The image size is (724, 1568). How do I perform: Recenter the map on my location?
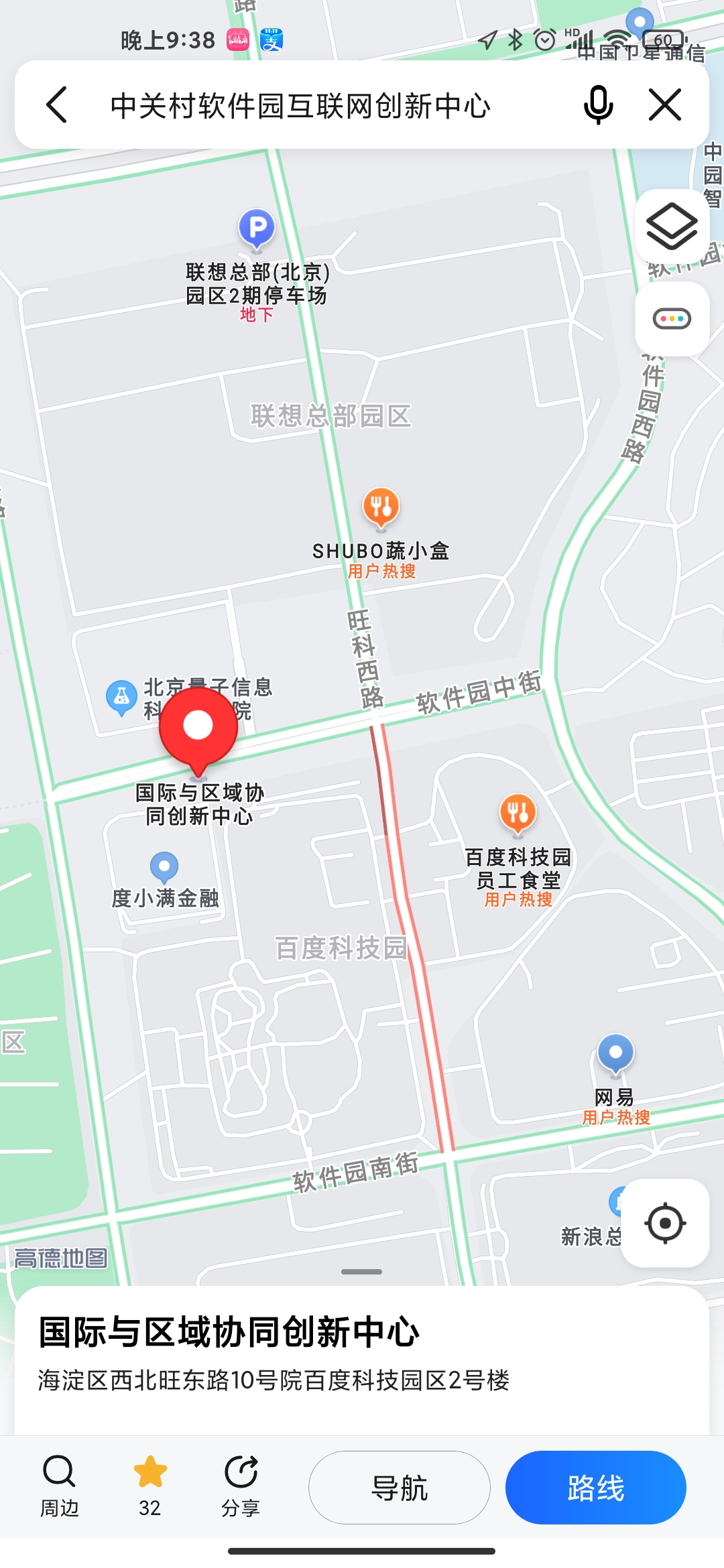tap(665, 1223)
